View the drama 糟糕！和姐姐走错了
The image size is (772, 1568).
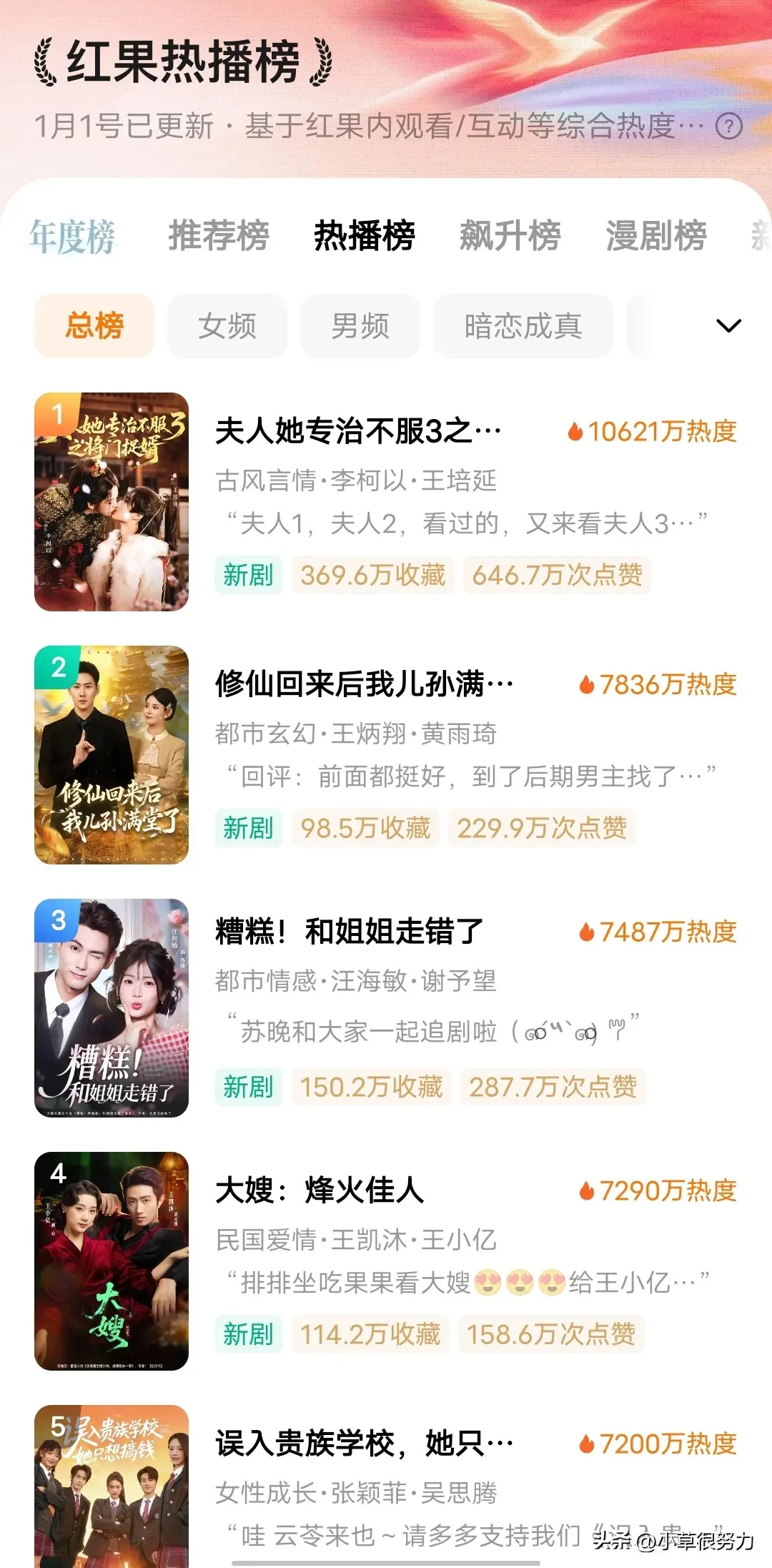[350, 932]
